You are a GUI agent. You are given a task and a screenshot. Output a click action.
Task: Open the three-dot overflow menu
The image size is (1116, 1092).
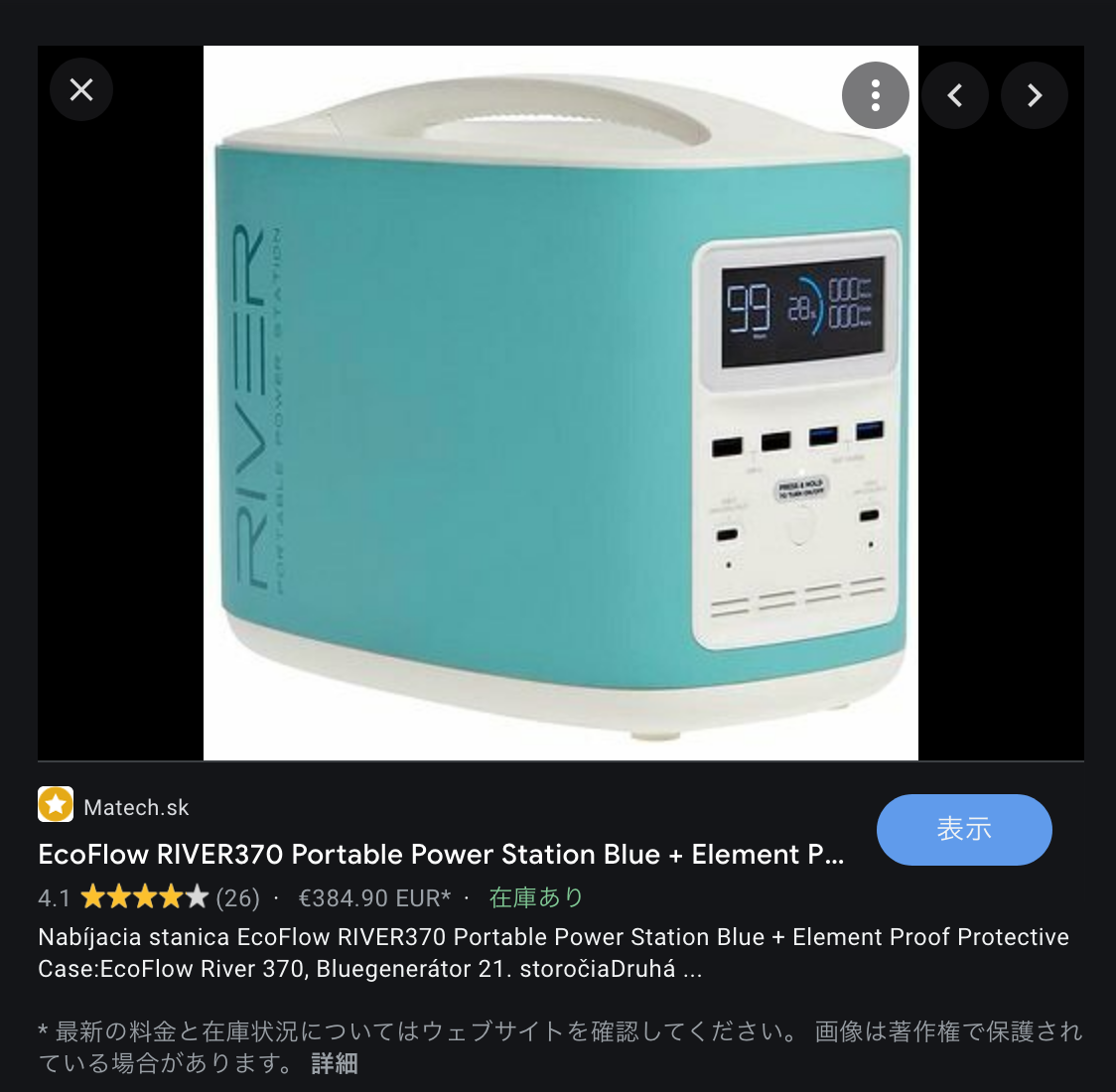pos(875,95)
